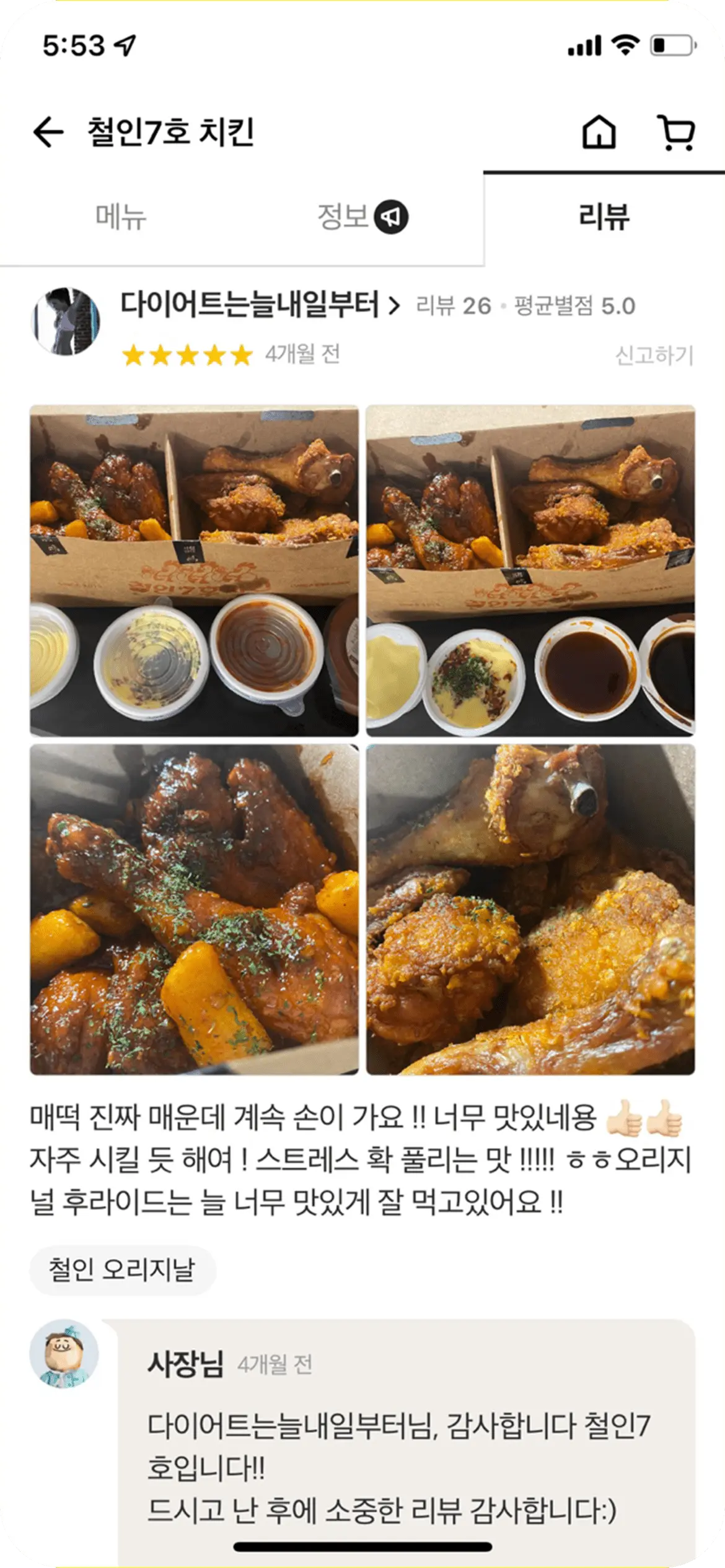The image size is (725, 1568).
Task: Open close-up photo of fried chicken
Action: click(x=530, y=909)
